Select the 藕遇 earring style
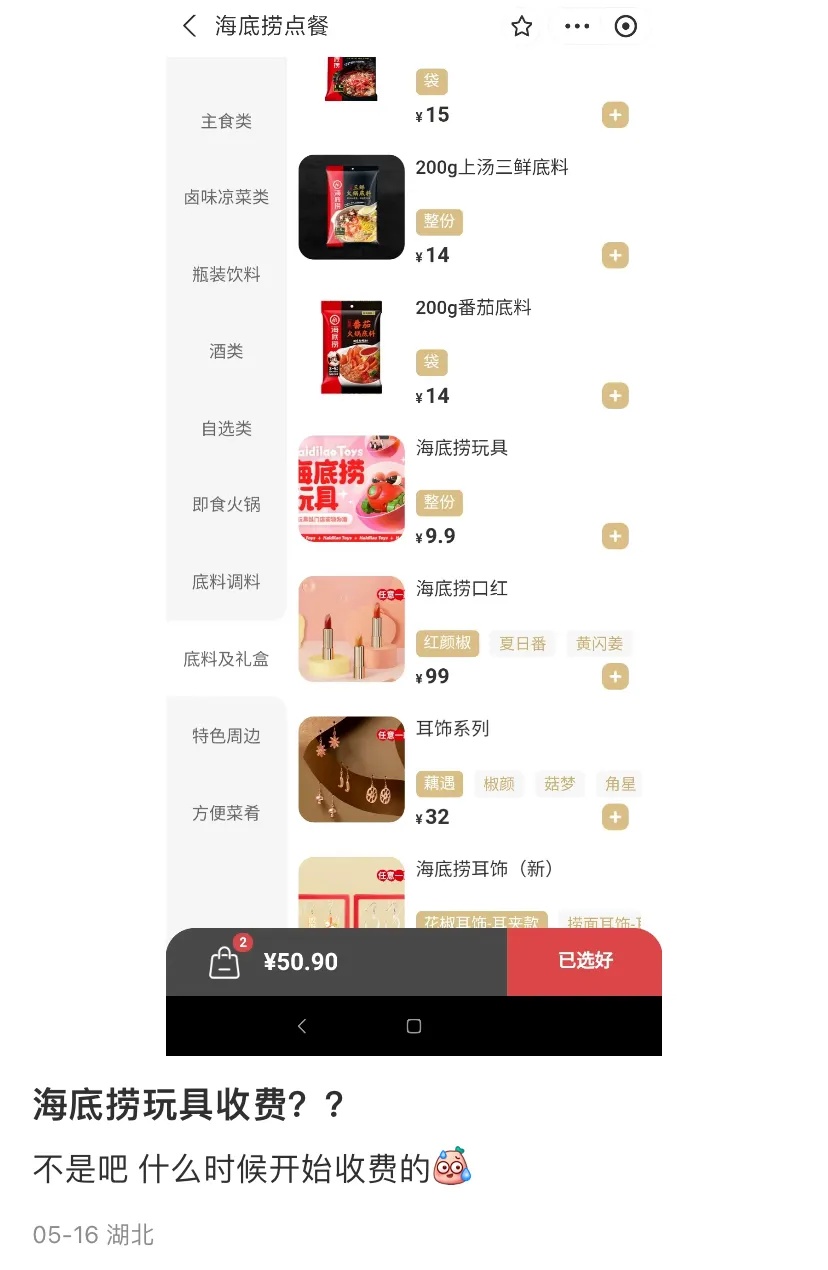This screenshot has width=828, height=1270. pyautogui.click(x=438, y=783)
